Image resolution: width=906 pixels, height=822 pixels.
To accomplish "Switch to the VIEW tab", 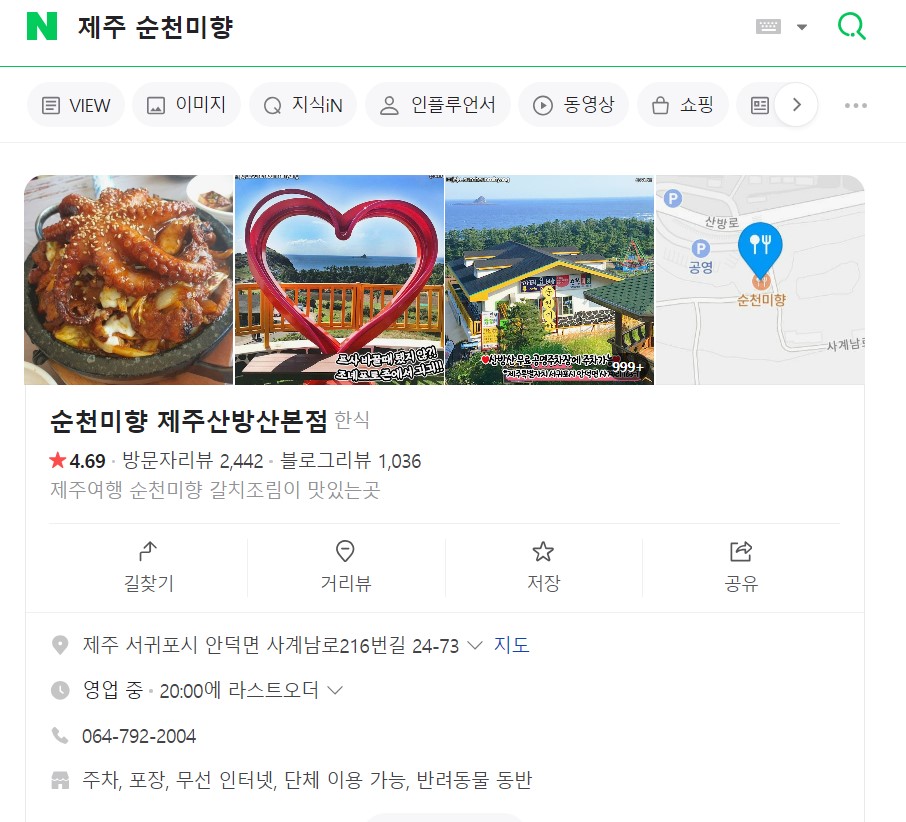I will 76,105.
